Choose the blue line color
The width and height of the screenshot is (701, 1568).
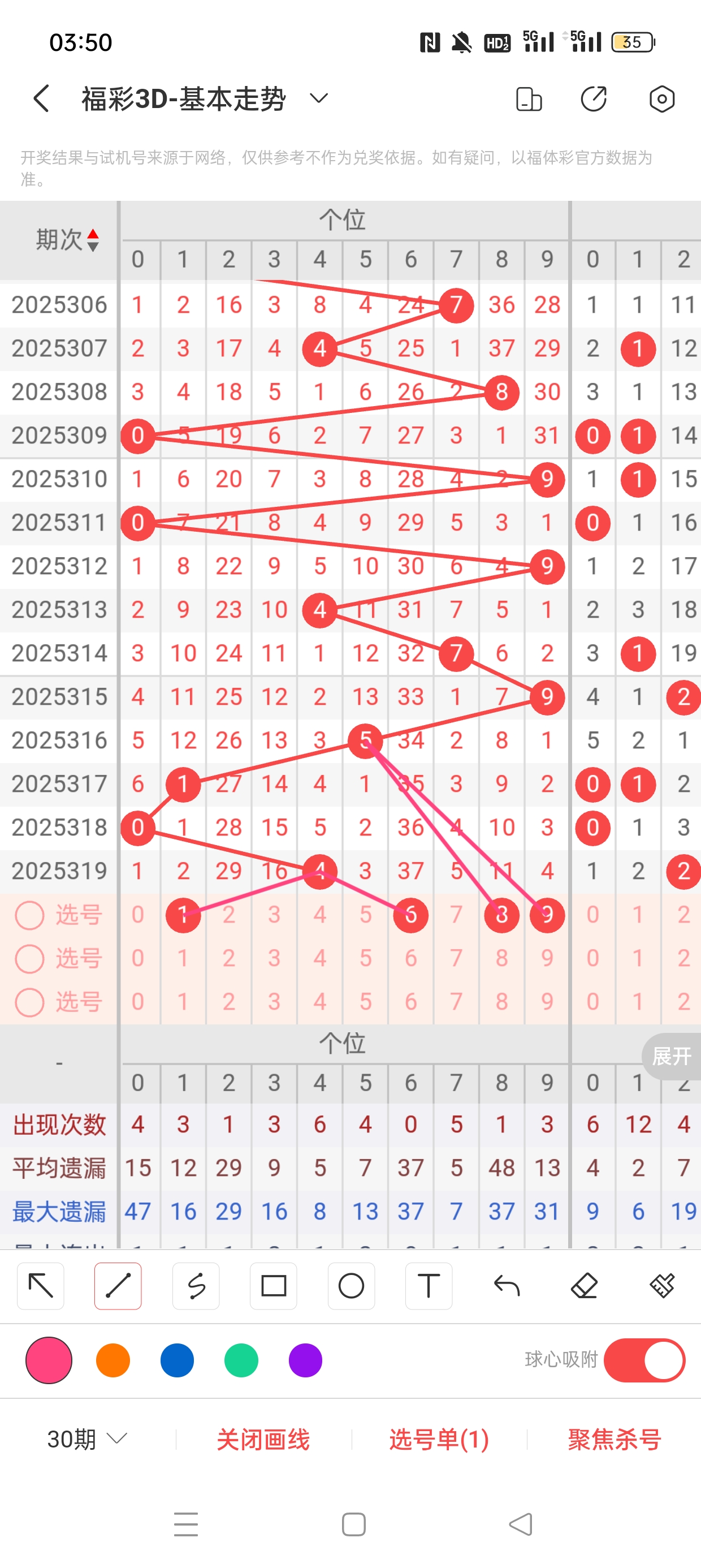(x=177, y=1360)
